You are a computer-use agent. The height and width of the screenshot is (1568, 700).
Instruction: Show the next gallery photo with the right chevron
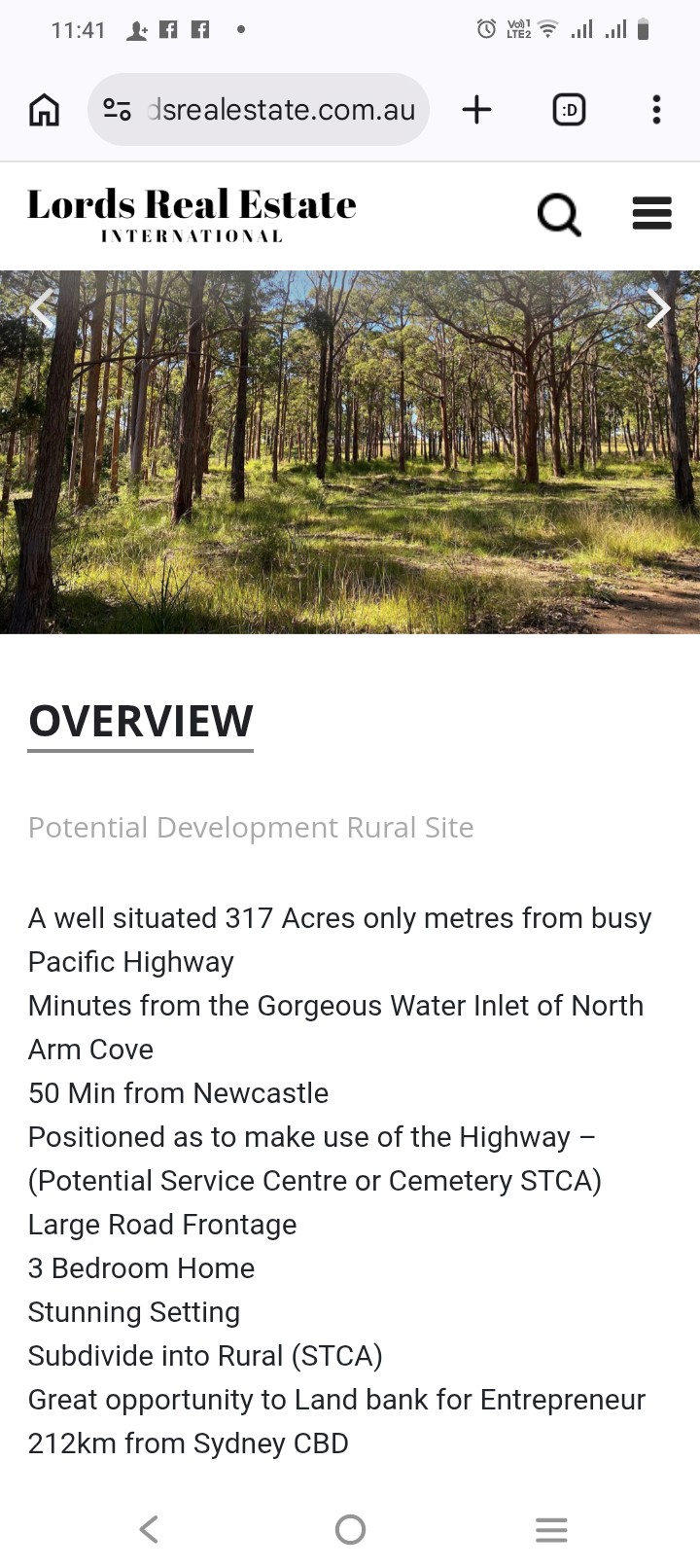point(659,308)
